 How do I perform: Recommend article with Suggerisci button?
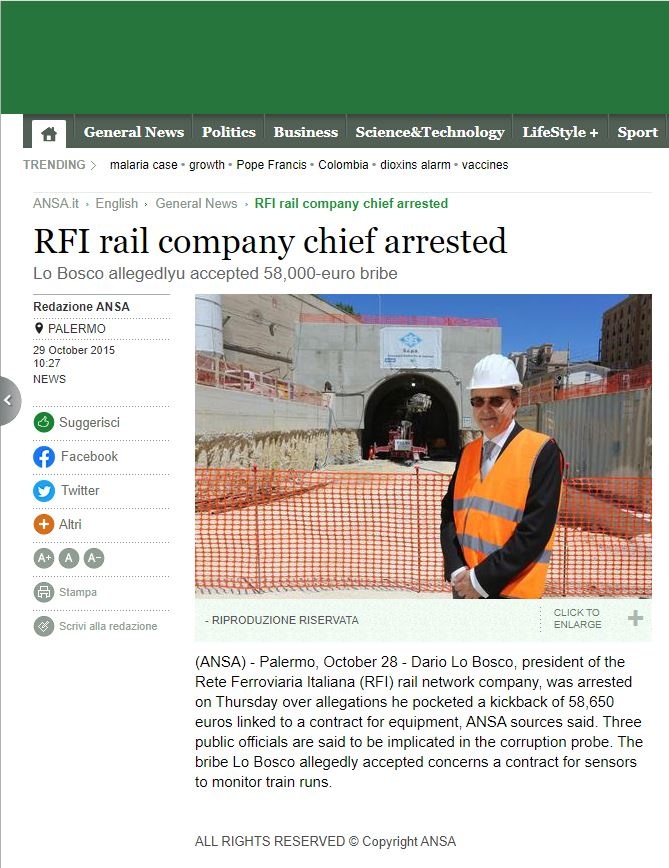[x=76, y=423]
